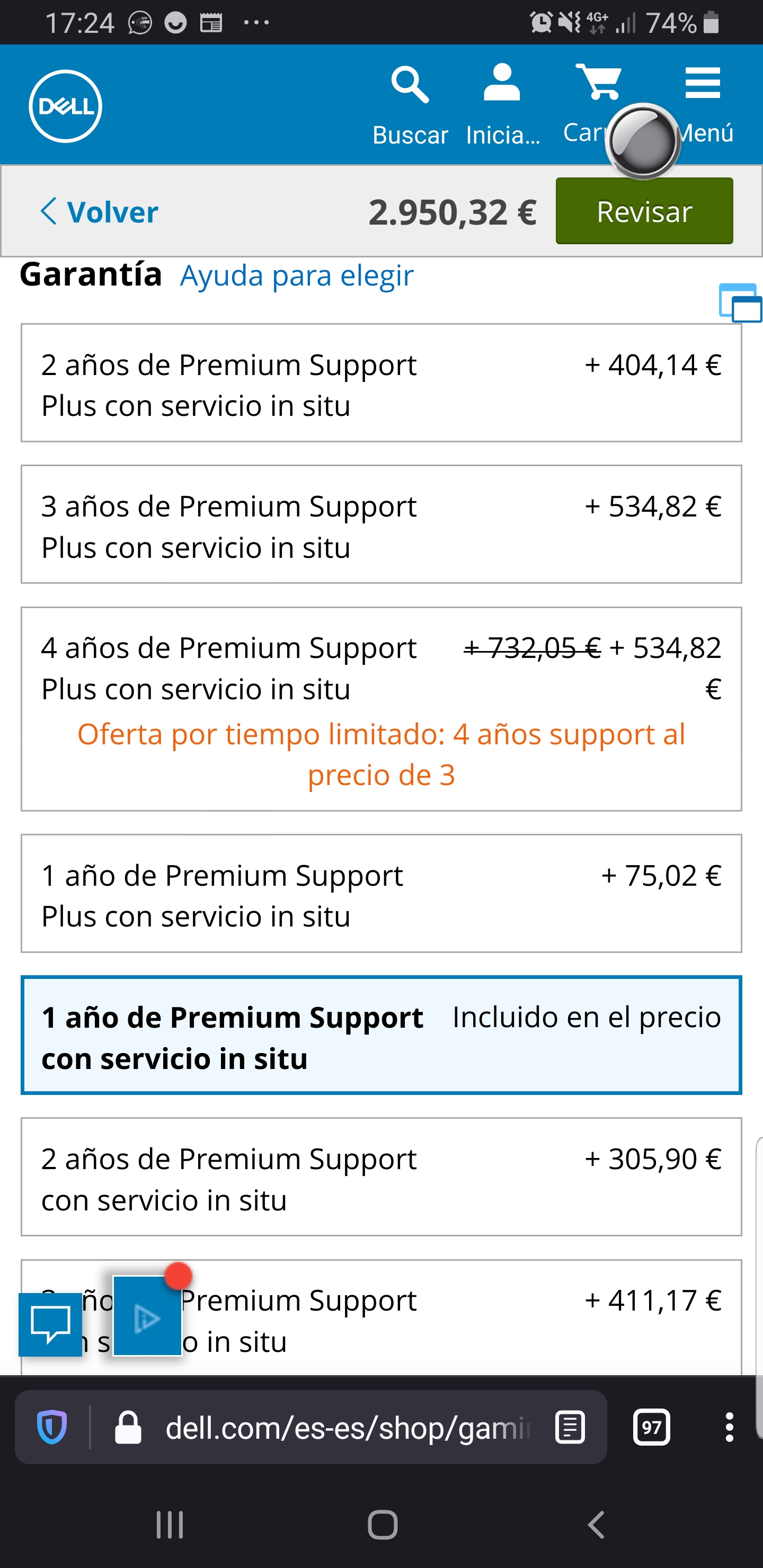Tap the green Revisar button

644,211
